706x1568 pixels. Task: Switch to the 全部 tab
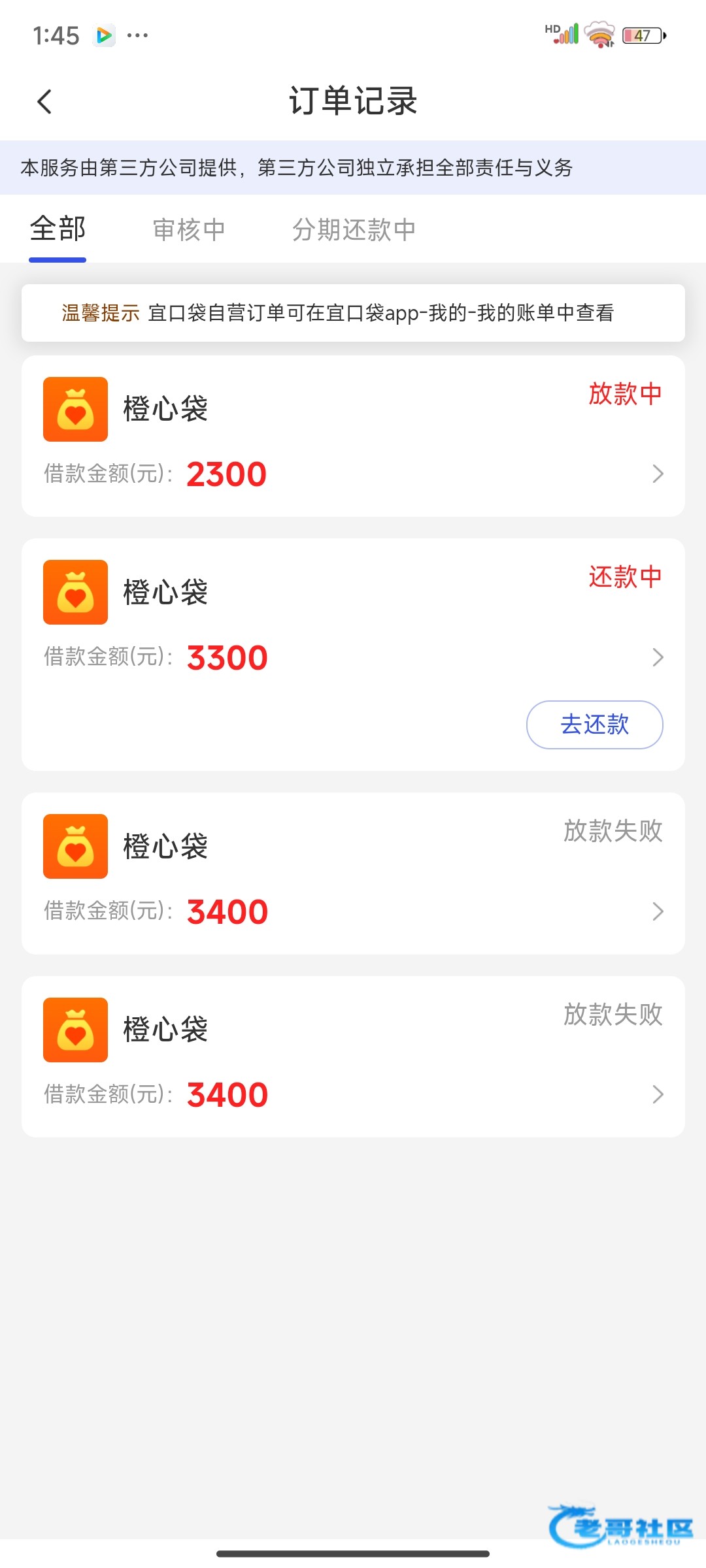58,229
